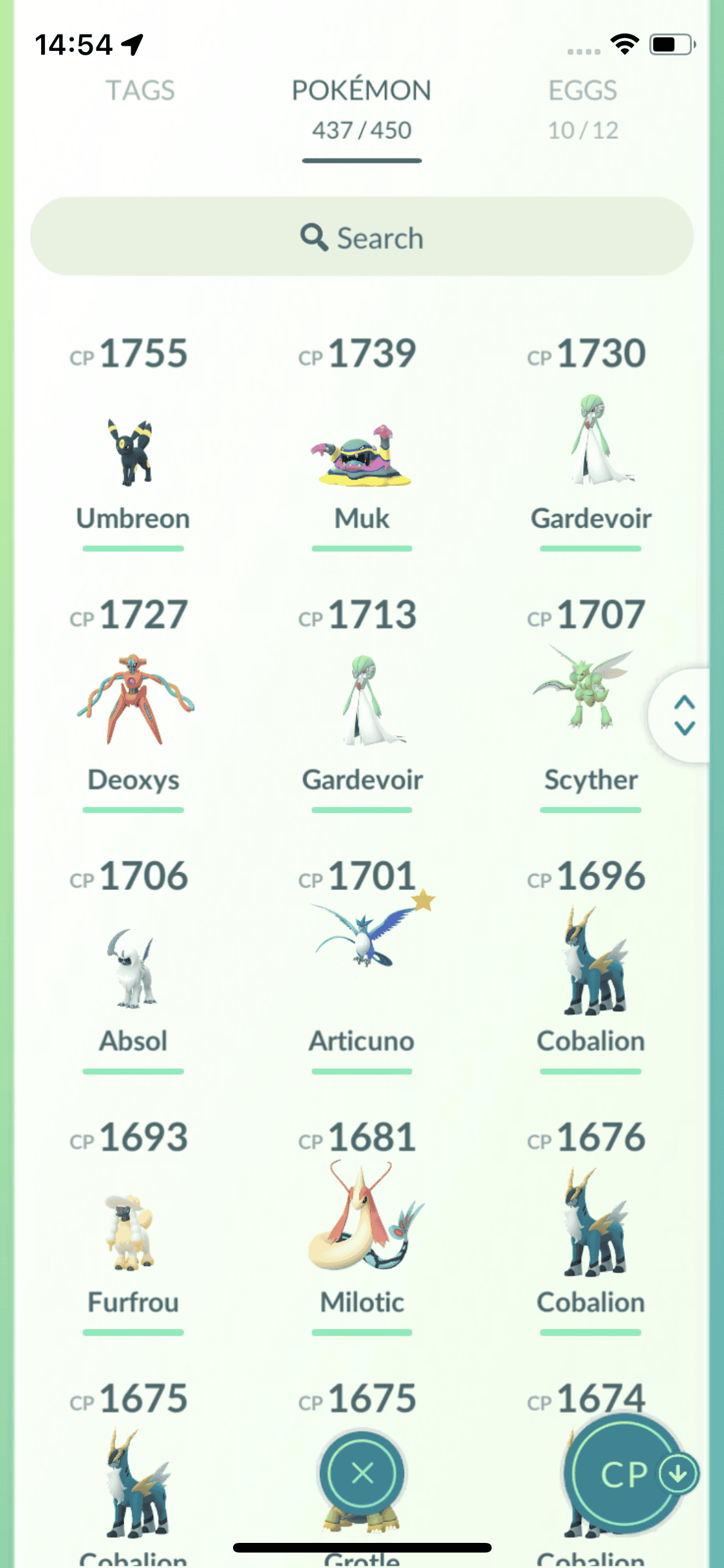724x1568 pixels.
Task: Open Gardevoir with CP 1713
Action: [x=362, y=702]
